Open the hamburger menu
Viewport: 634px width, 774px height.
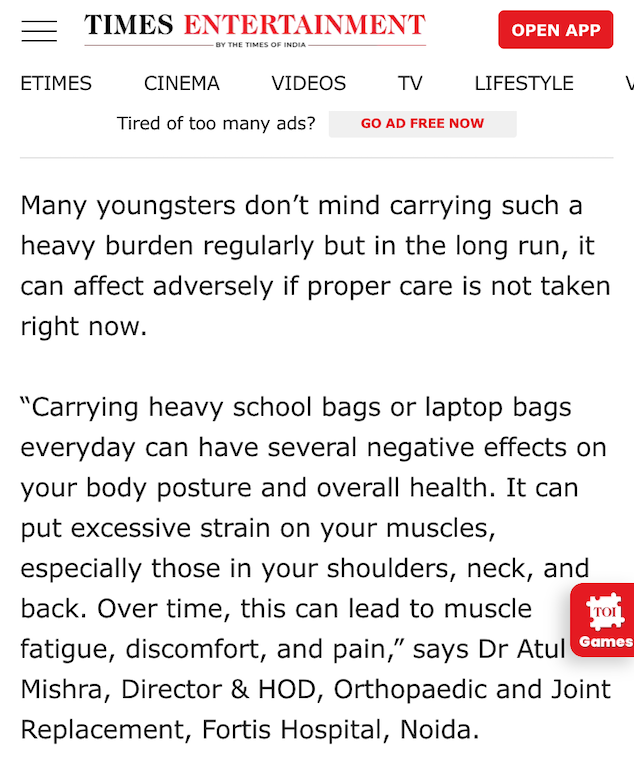(x=39, y=31)
